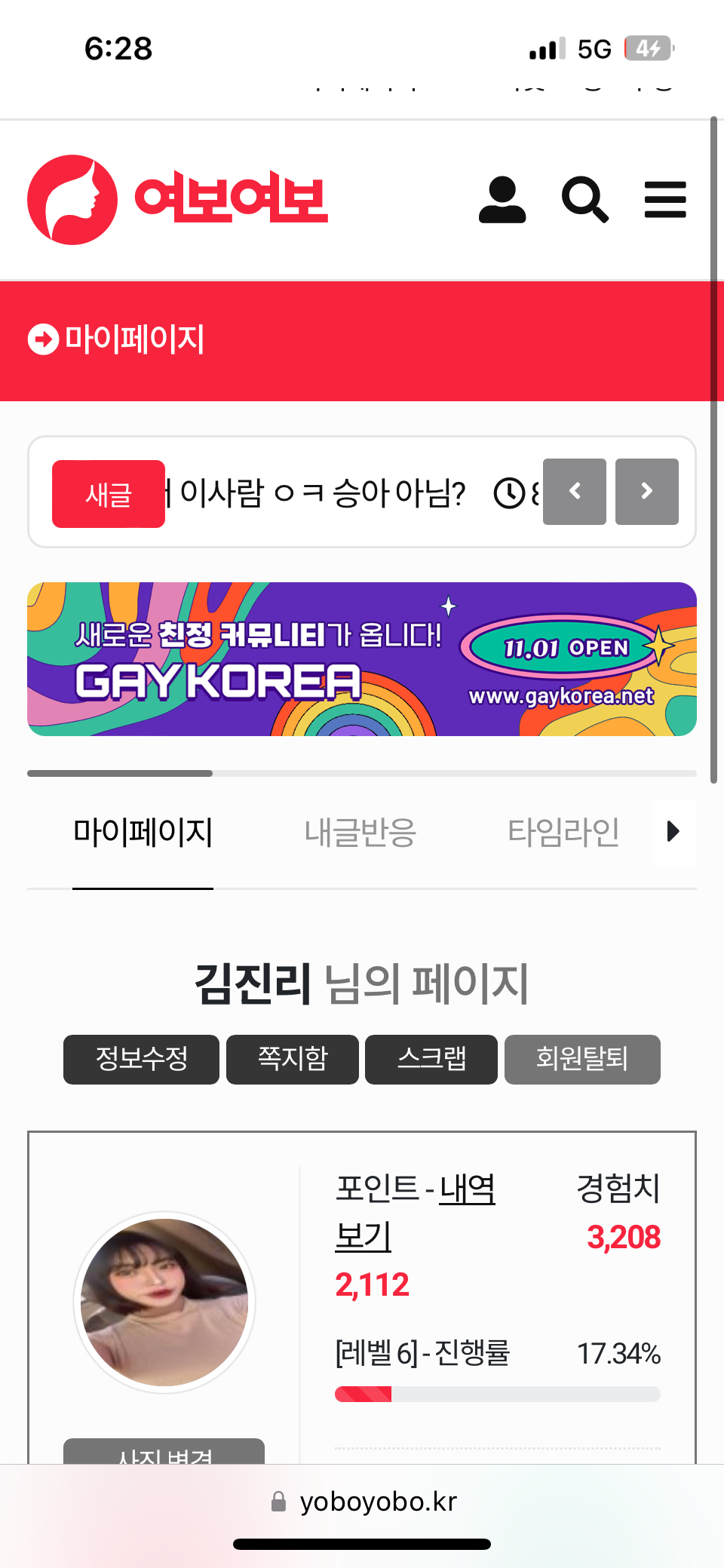Viewport: 724px width, 1568px height.
Task: Select the 마이페이지 tab
Action: pyautogui.click(x=143, y=833)
